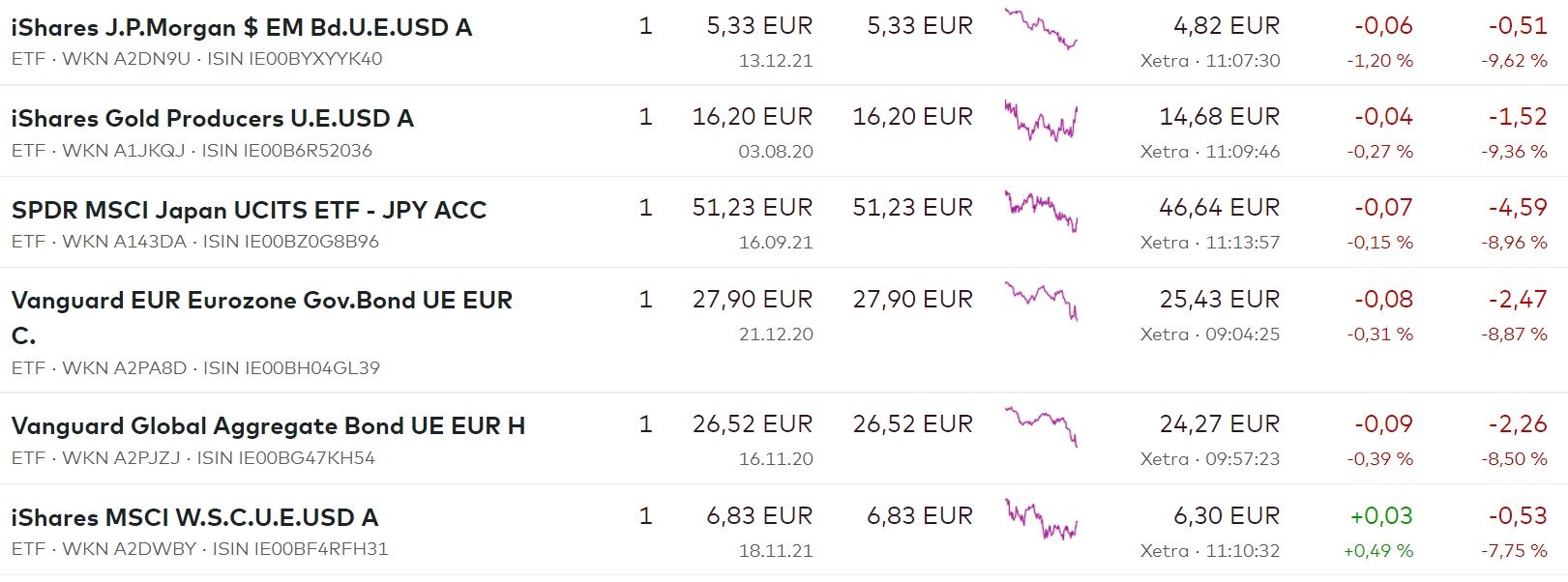This screenshot has height=582, width=1568.
Task: Tap the iShares MSCI W.S.C.U.E.USD A row
Action: tap(194, 517)
